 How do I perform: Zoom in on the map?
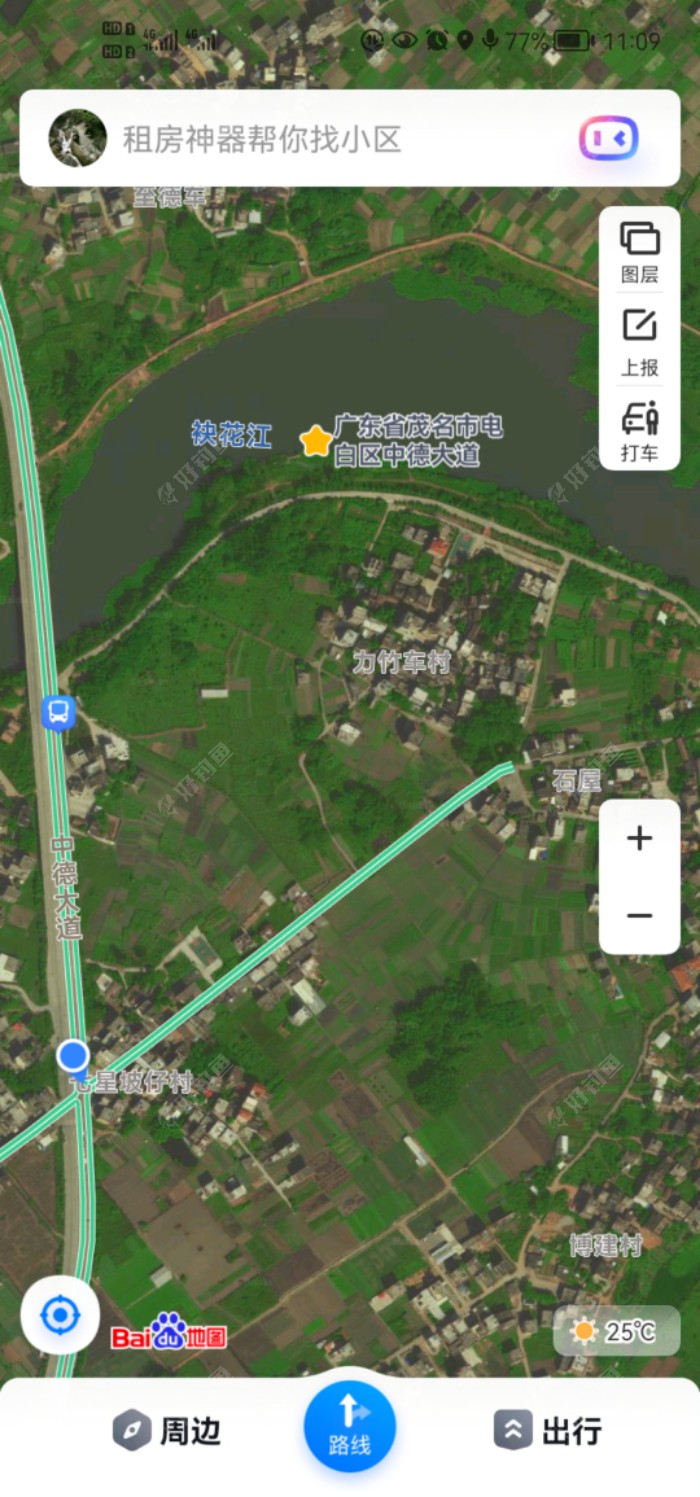click(640, 838)
